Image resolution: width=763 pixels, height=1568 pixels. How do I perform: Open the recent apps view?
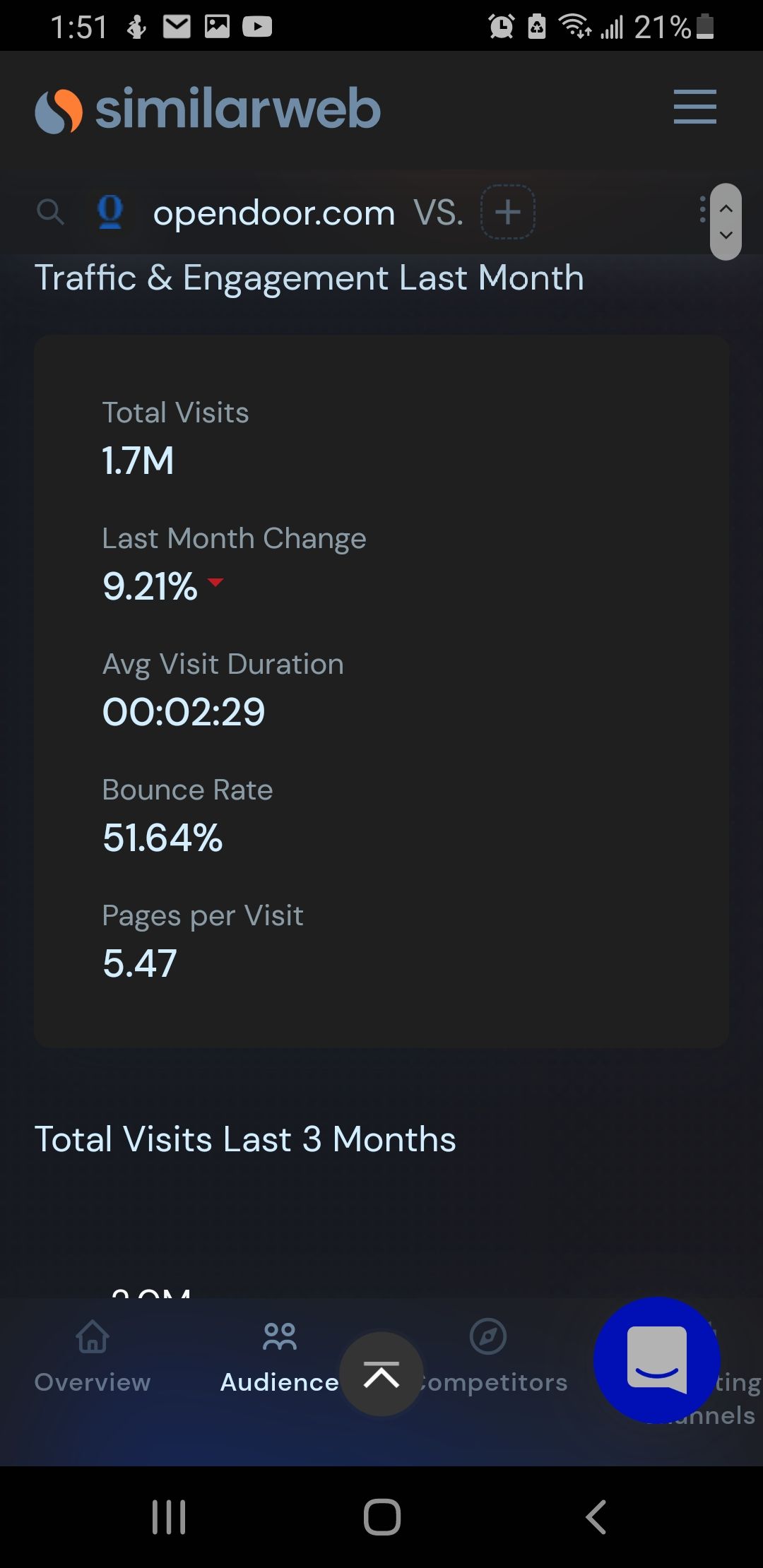[169, 1516]
